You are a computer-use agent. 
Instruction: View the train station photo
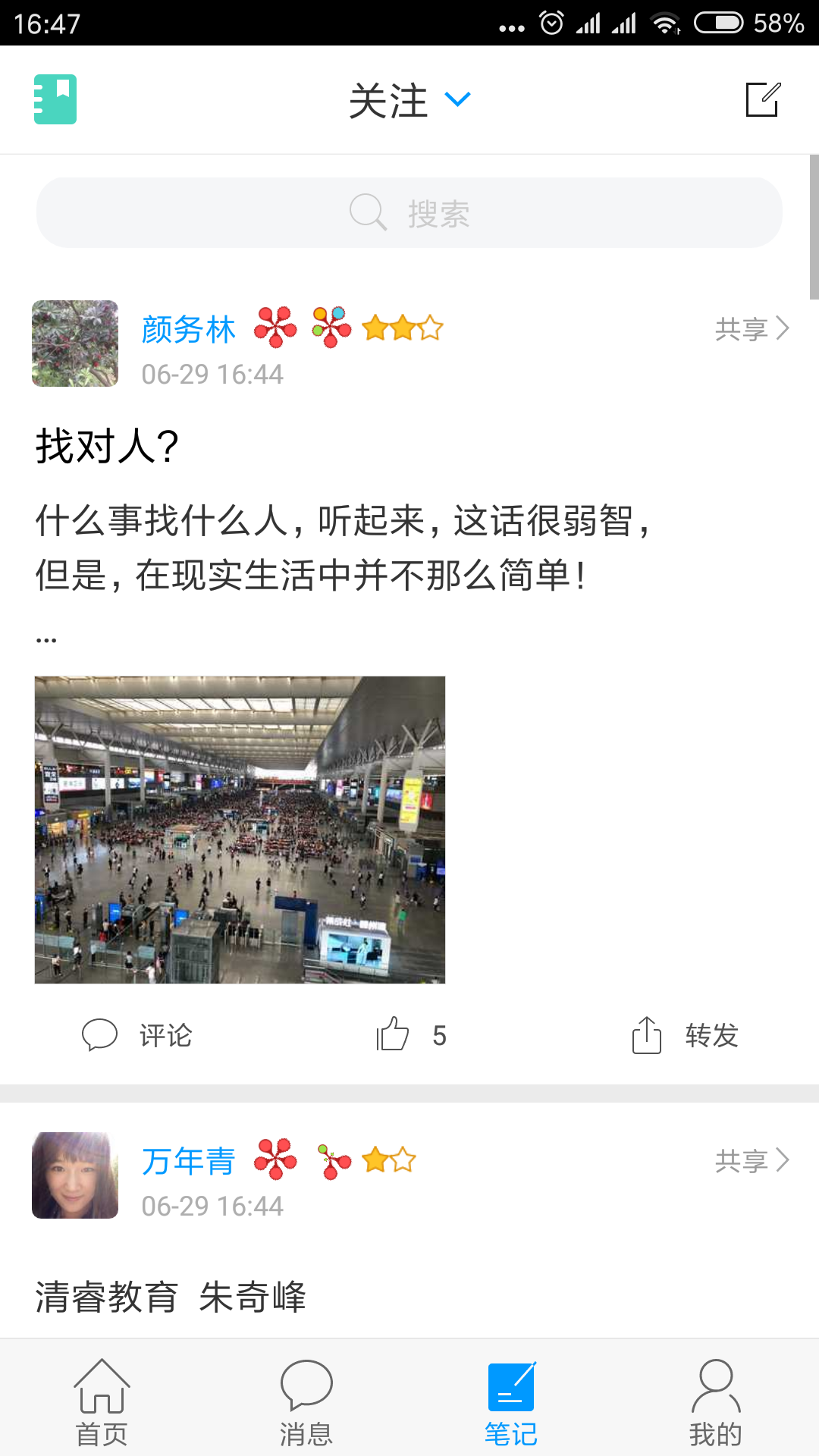point(240,830)
